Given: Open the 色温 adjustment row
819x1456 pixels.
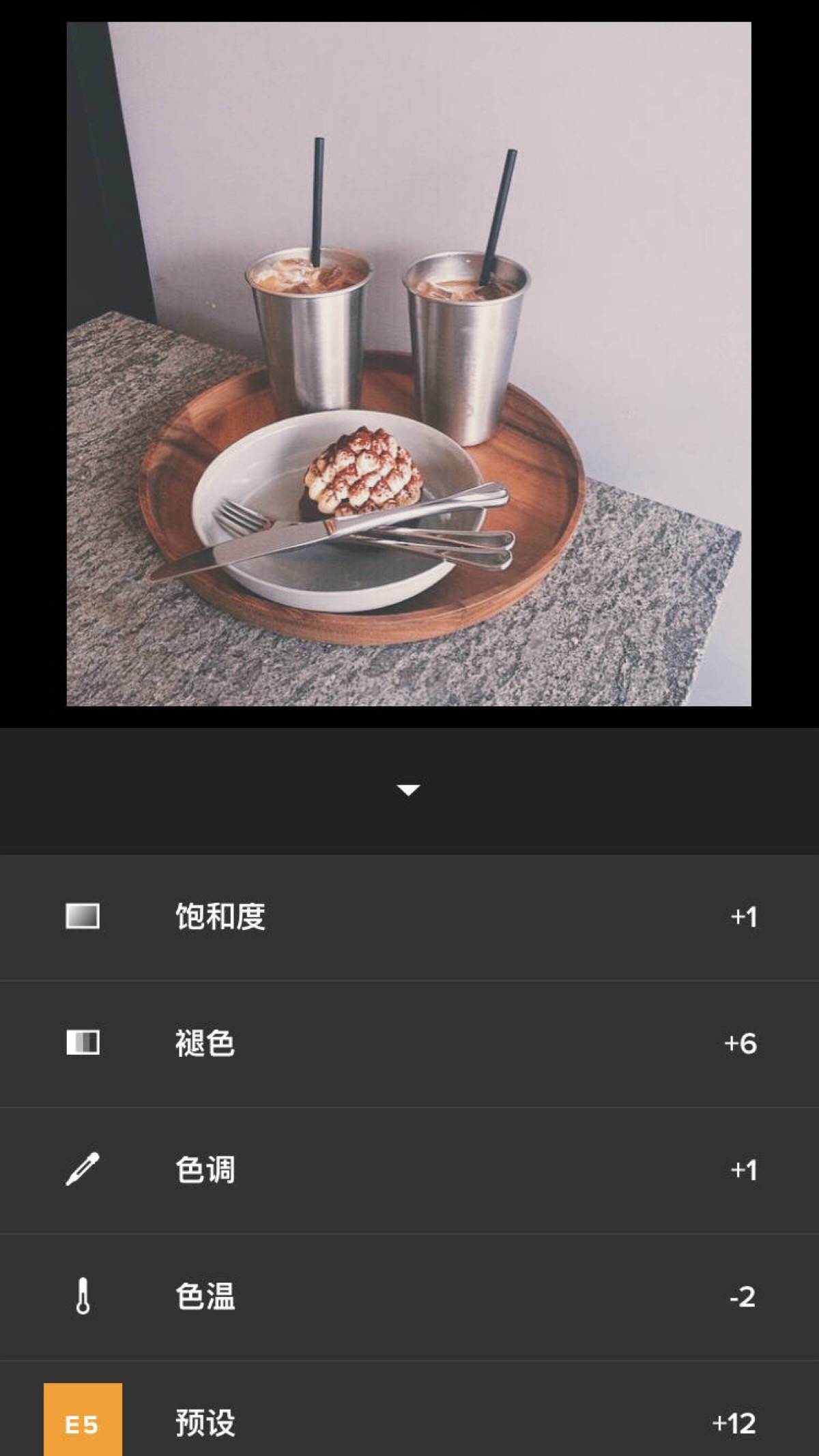Looking at the screenshot, I should pyautogui.click(x=409, y=1296).
